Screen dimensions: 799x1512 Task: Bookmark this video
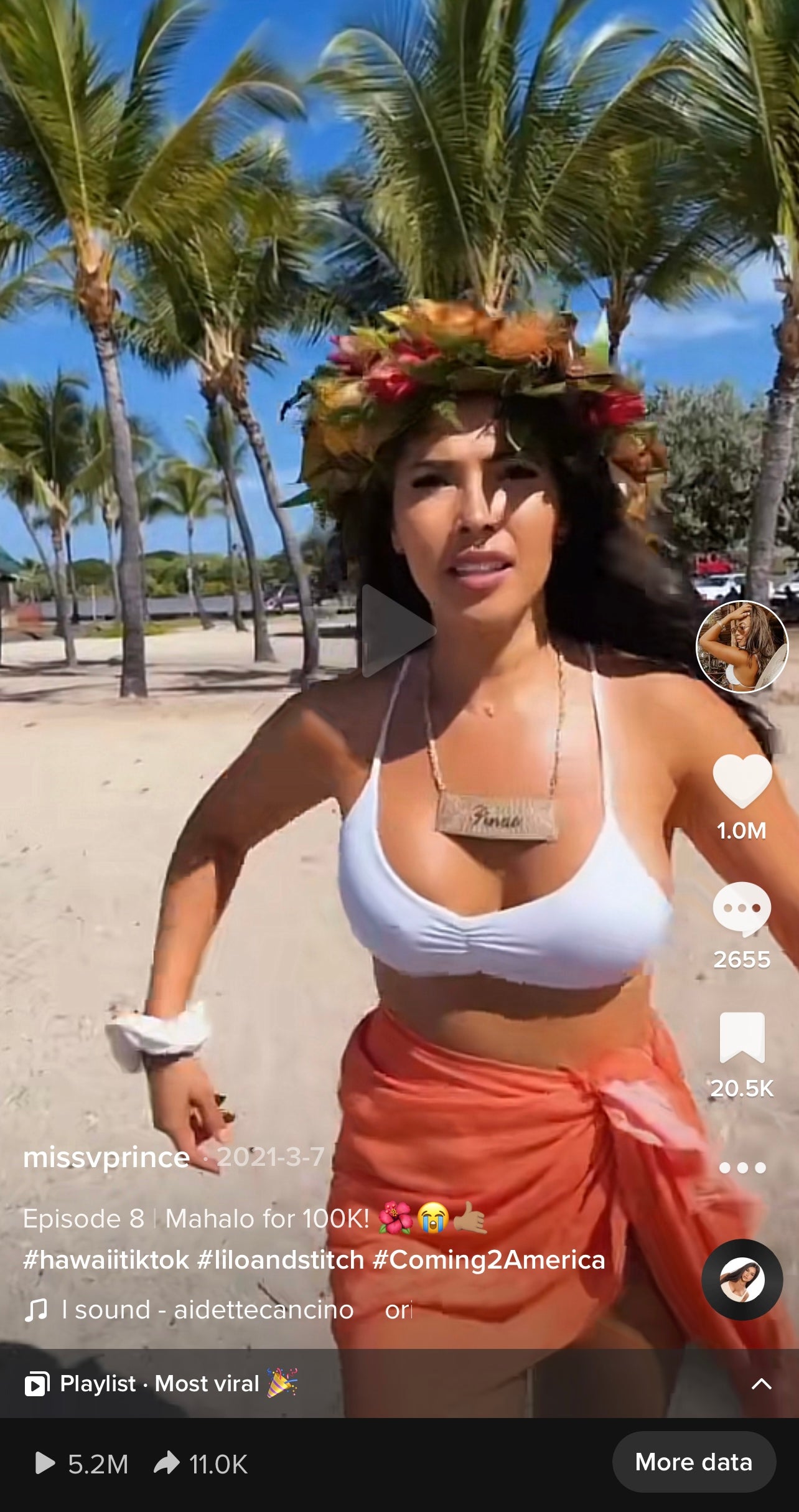click(x=742, y=1038)
